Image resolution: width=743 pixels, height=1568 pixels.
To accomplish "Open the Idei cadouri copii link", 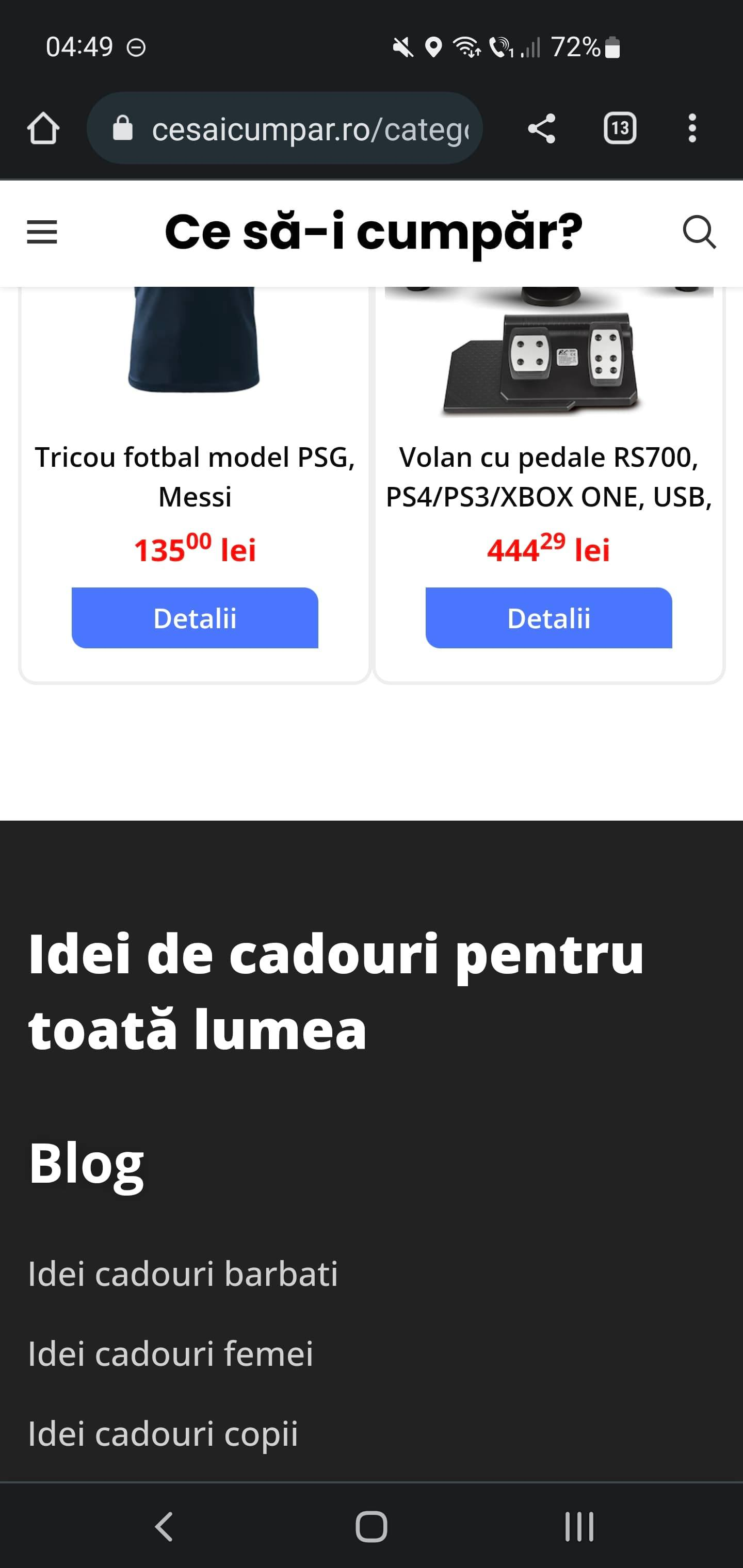I will (x=163, y=1433).
